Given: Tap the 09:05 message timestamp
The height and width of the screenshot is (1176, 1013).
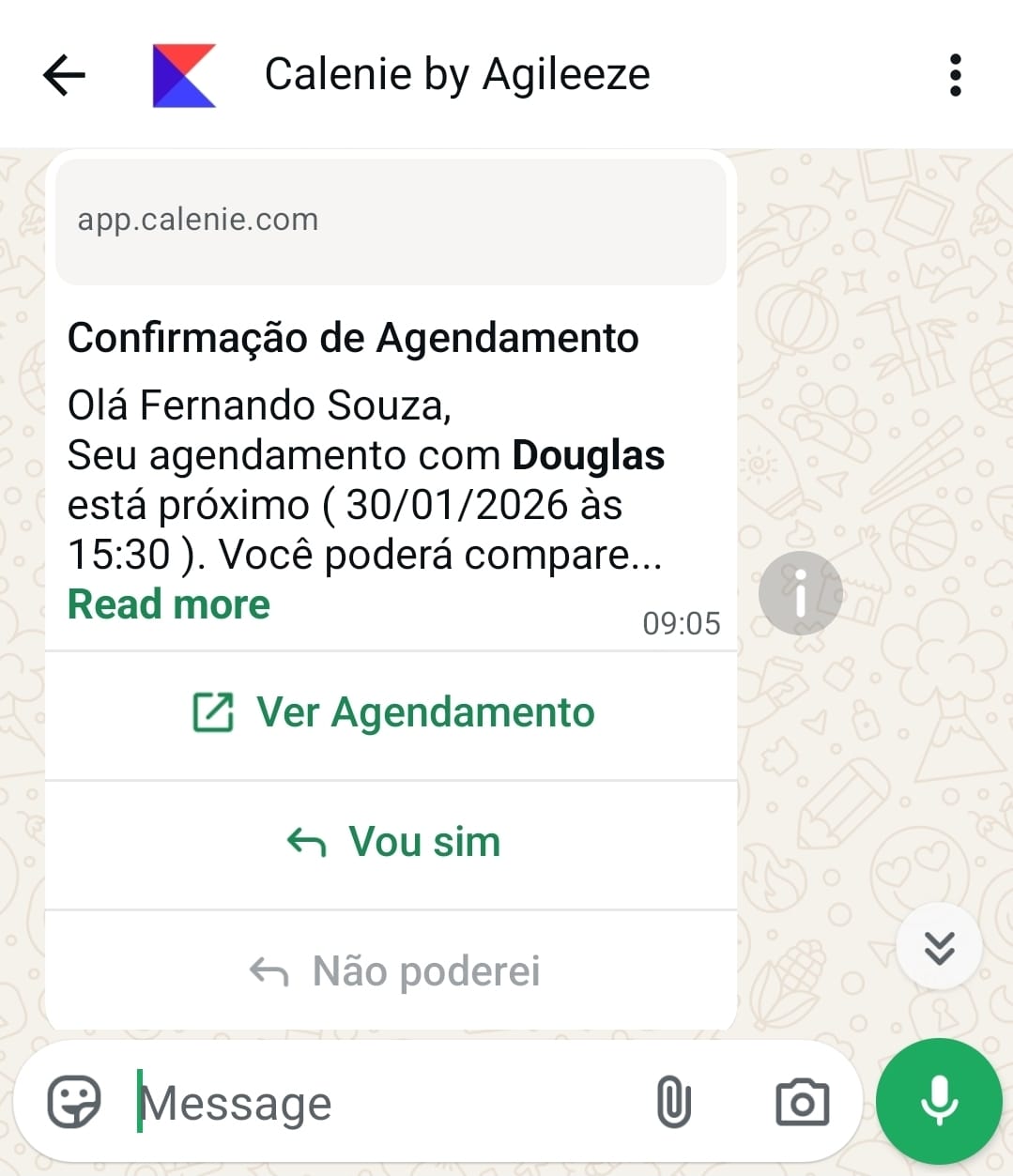Looking at the screenshot, I should [683, 622].
